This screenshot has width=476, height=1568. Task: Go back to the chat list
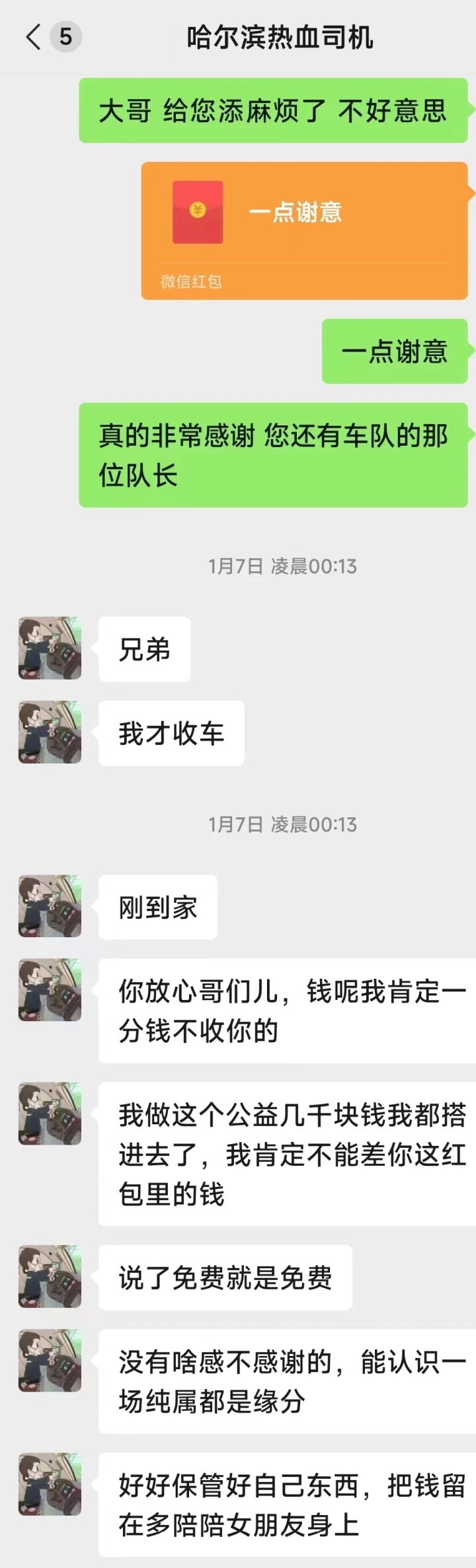point(34,37)
